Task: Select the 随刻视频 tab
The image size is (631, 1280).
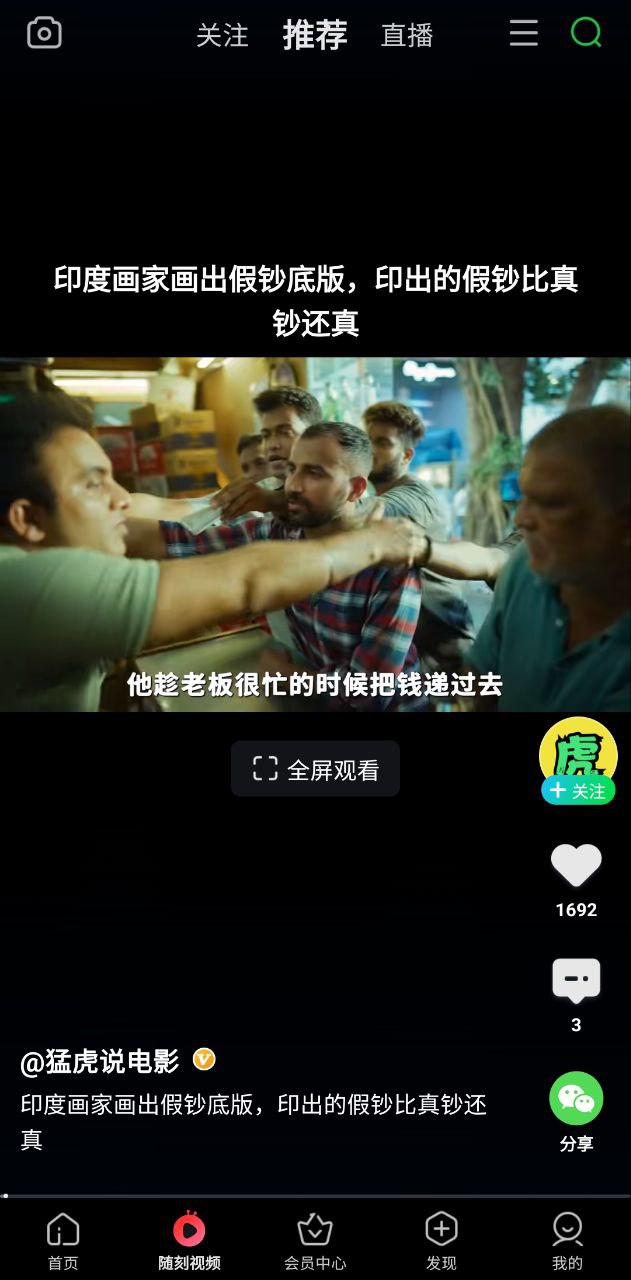Action: tap(189, 1241)
